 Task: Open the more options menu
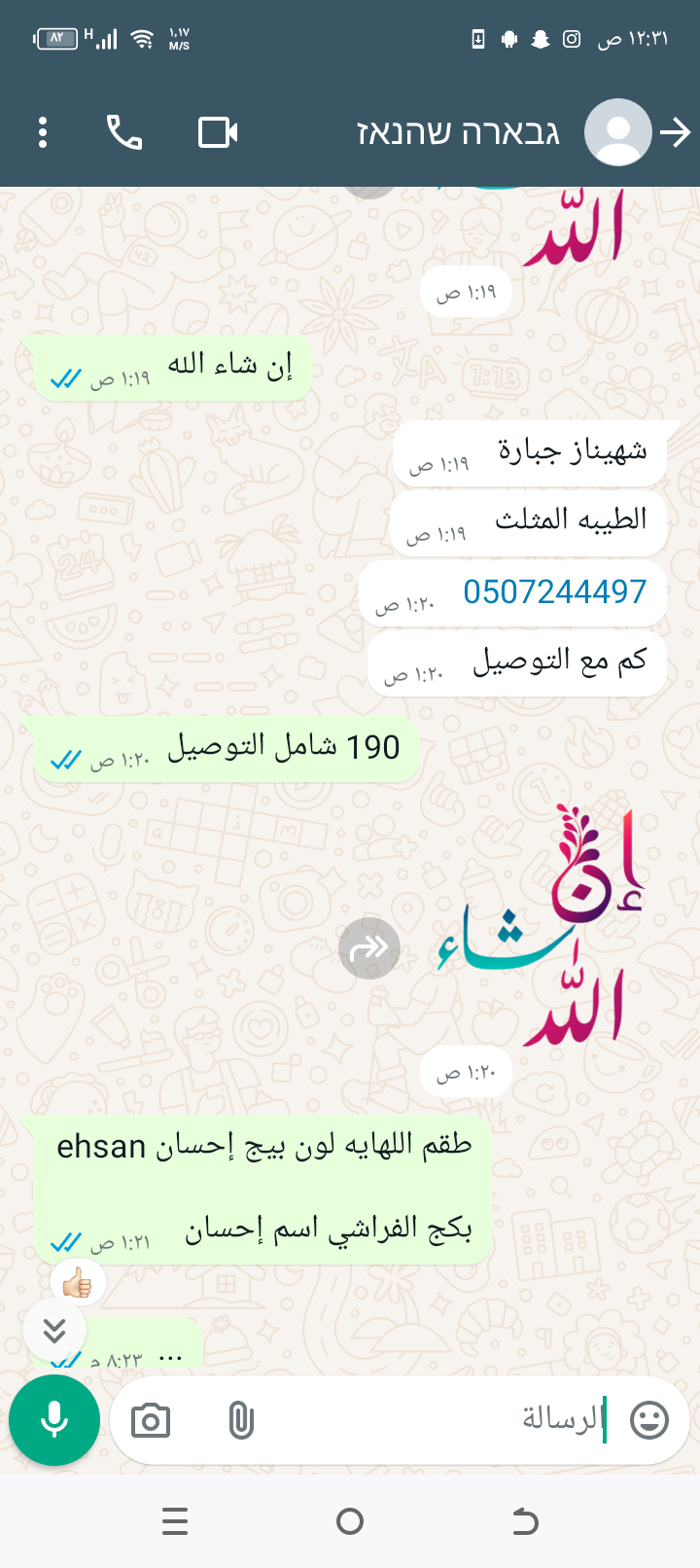(x=43, y=132)
